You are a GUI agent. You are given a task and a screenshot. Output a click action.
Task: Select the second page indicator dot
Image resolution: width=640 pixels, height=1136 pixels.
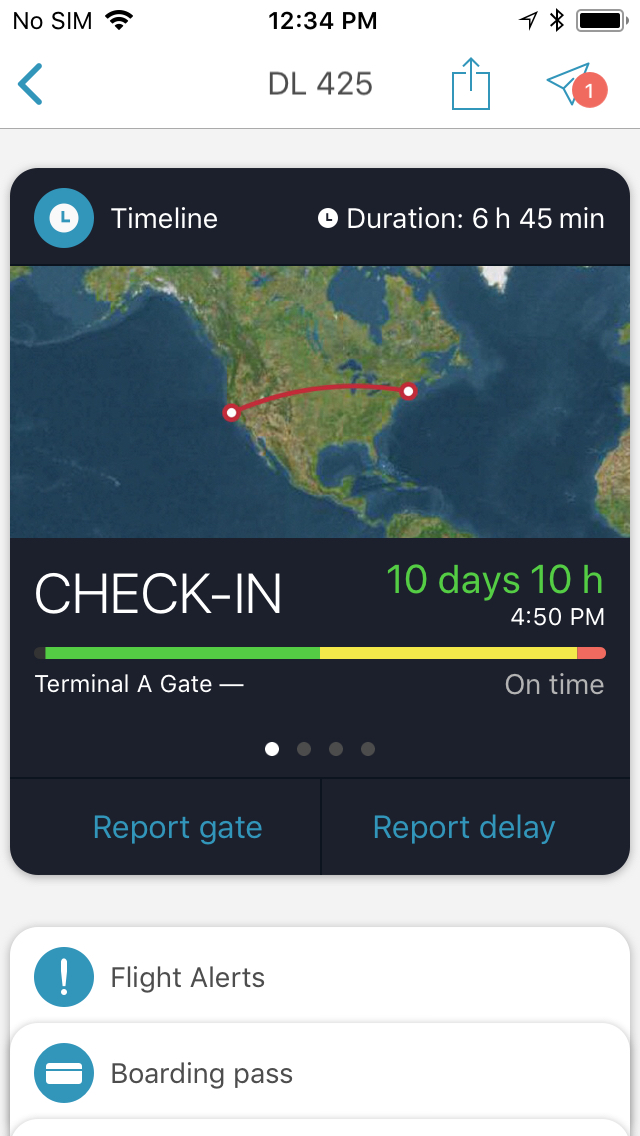pos(304,748)
